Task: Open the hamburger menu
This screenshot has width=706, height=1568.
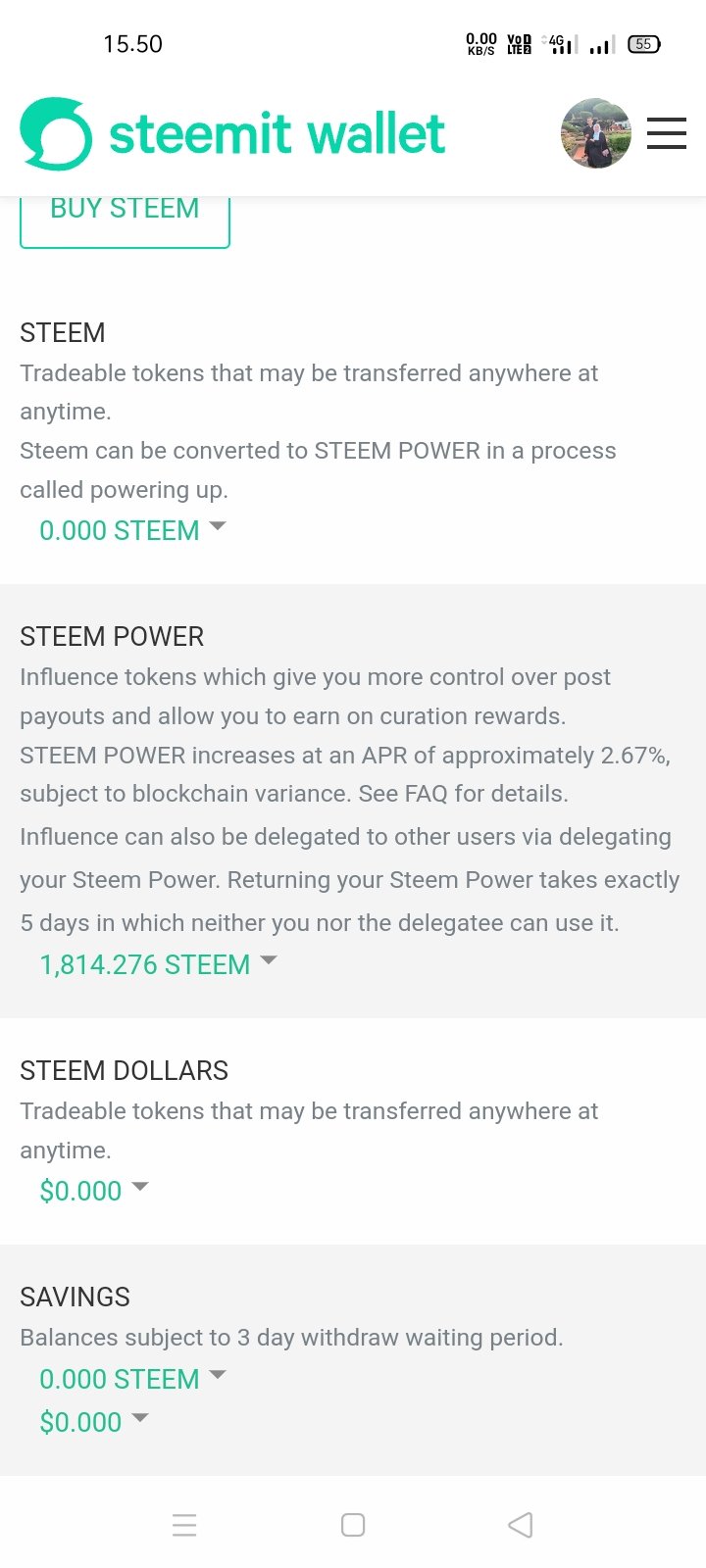Action: point(666,133)
